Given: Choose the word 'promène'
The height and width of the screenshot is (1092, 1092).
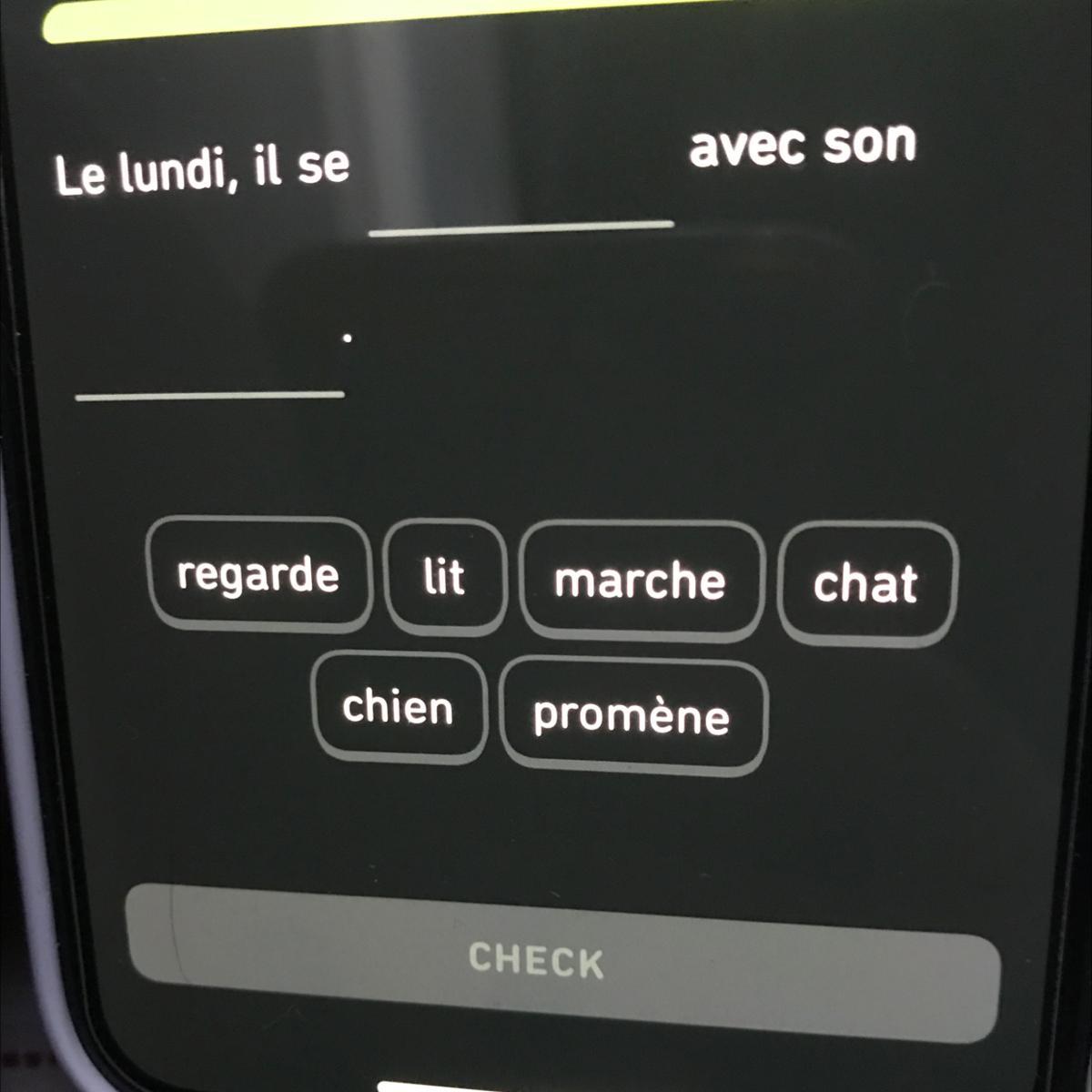Looking at the screenshot, I should click(x=632, y=715).
